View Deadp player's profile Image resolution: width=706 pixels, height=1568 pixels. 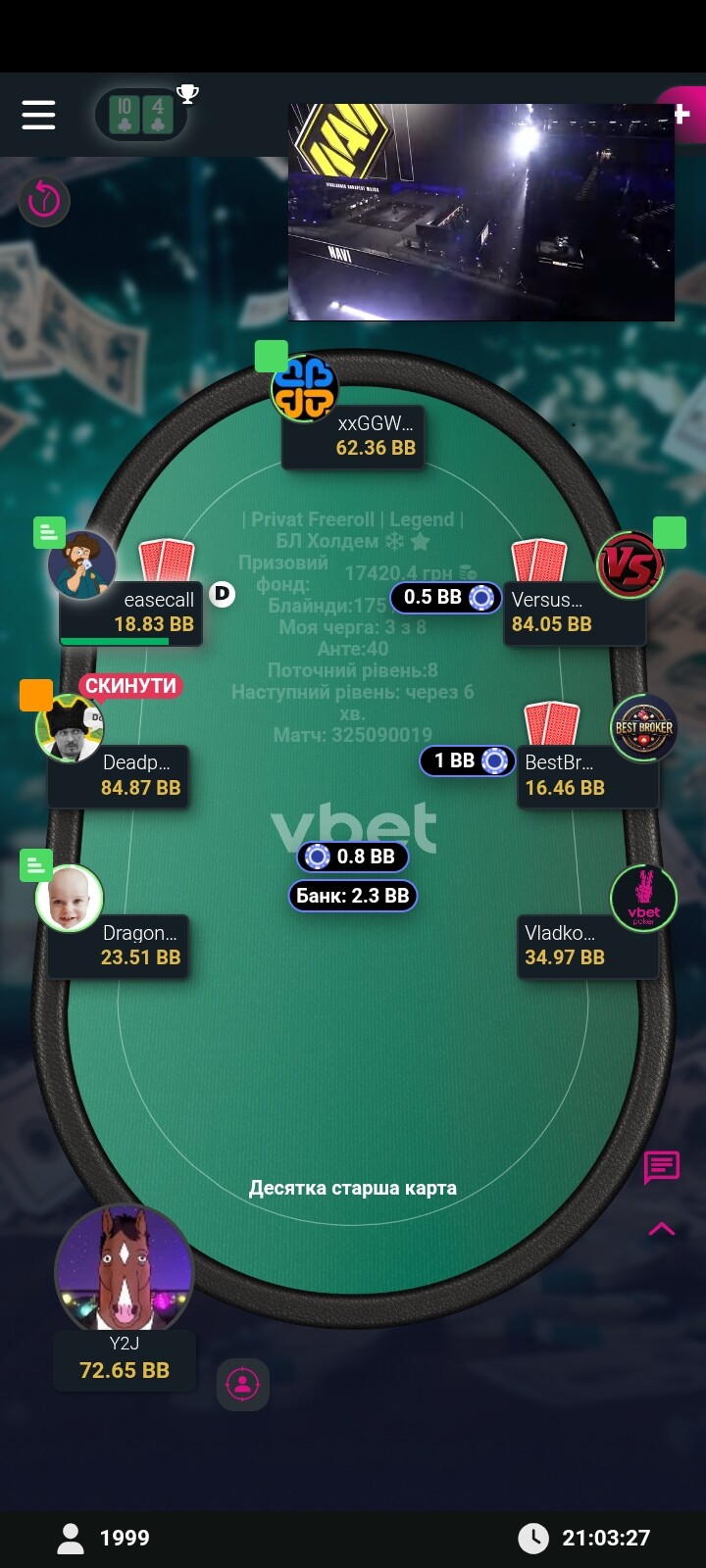[x=69, y=728]
